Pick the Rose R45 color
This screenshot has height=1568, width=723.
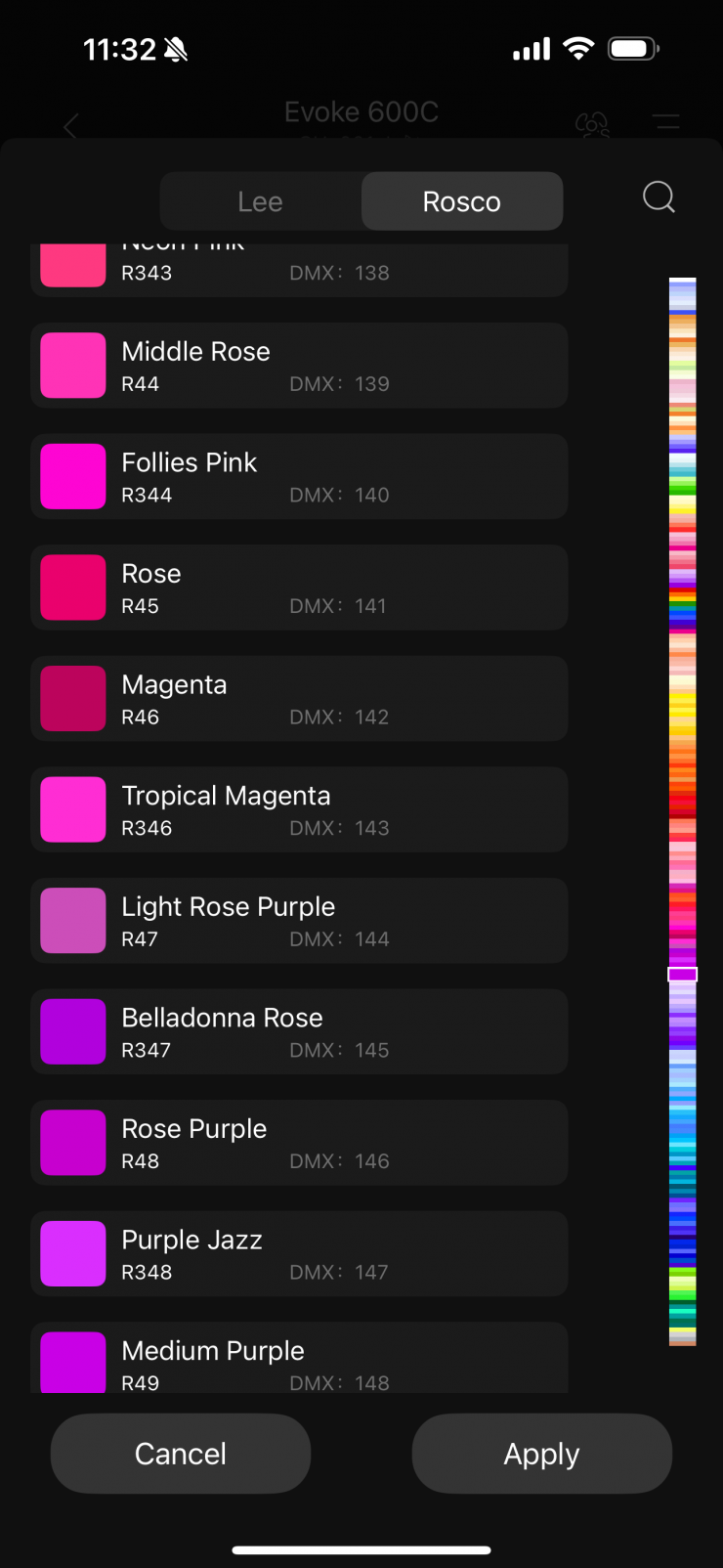point(299,588)
